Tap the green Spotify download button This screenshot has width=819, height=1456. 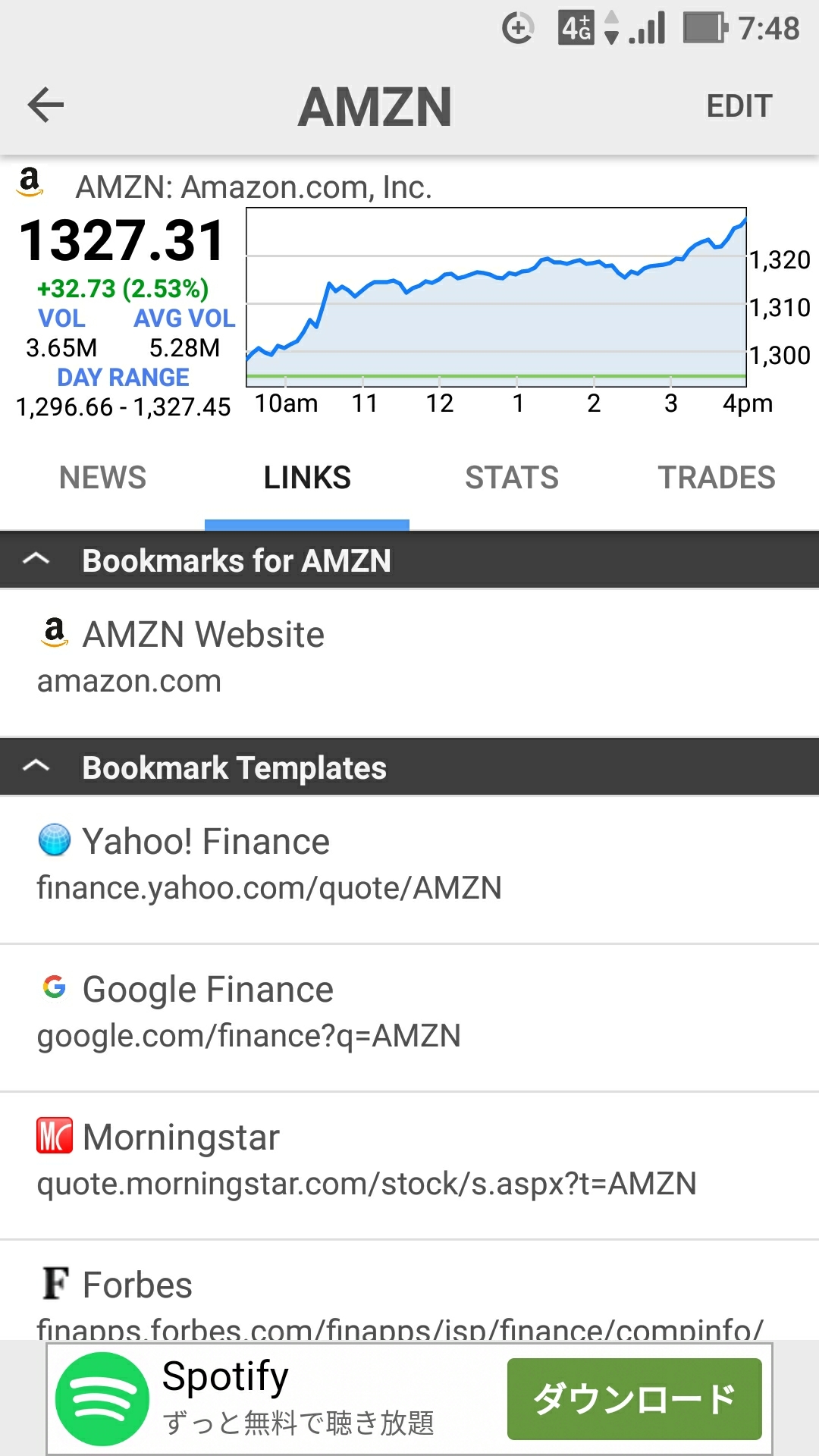click(x=634, y=1399)
